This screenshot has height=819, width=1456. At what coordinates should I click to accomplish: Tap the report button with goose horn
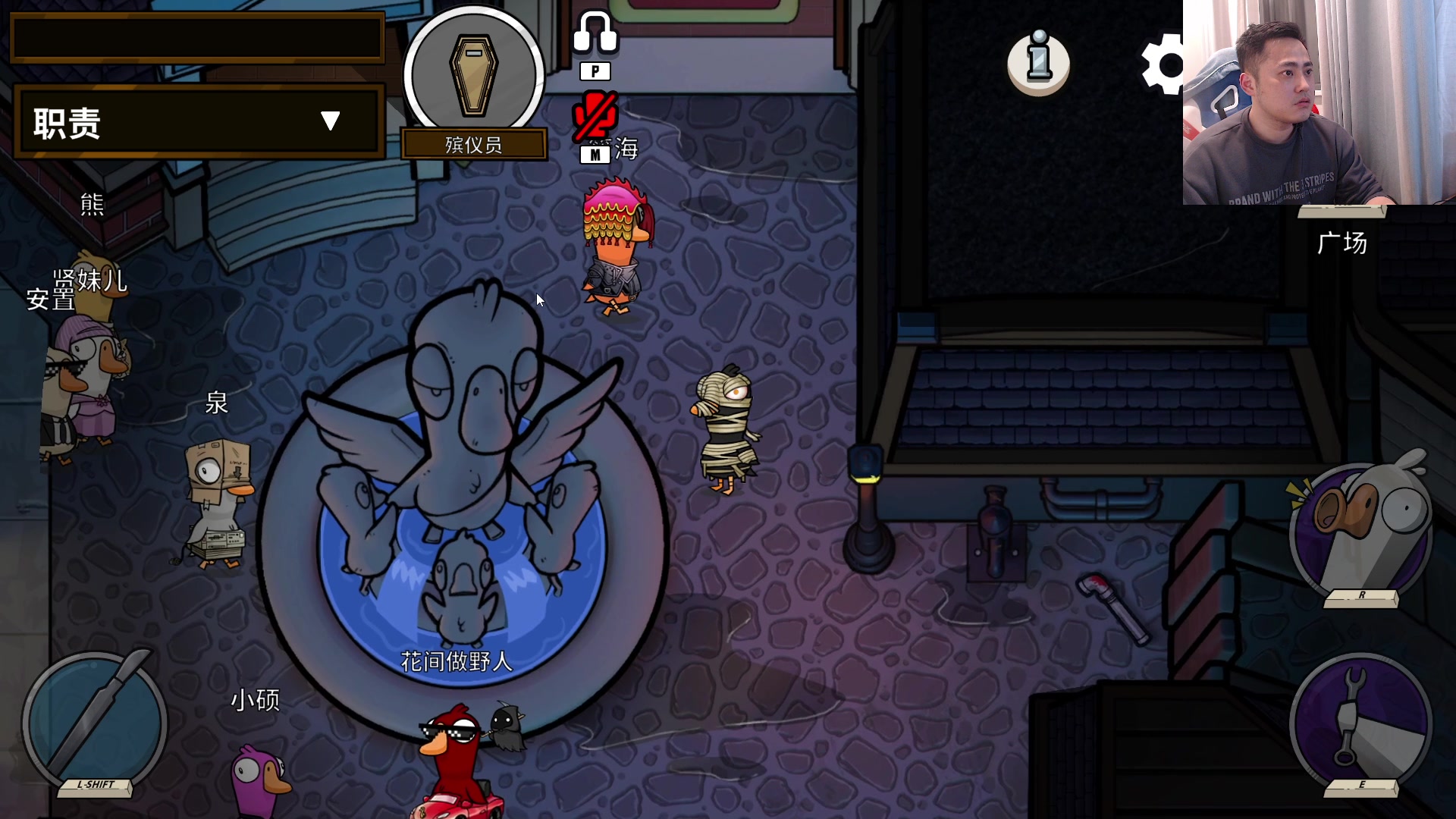[1361, 531]
